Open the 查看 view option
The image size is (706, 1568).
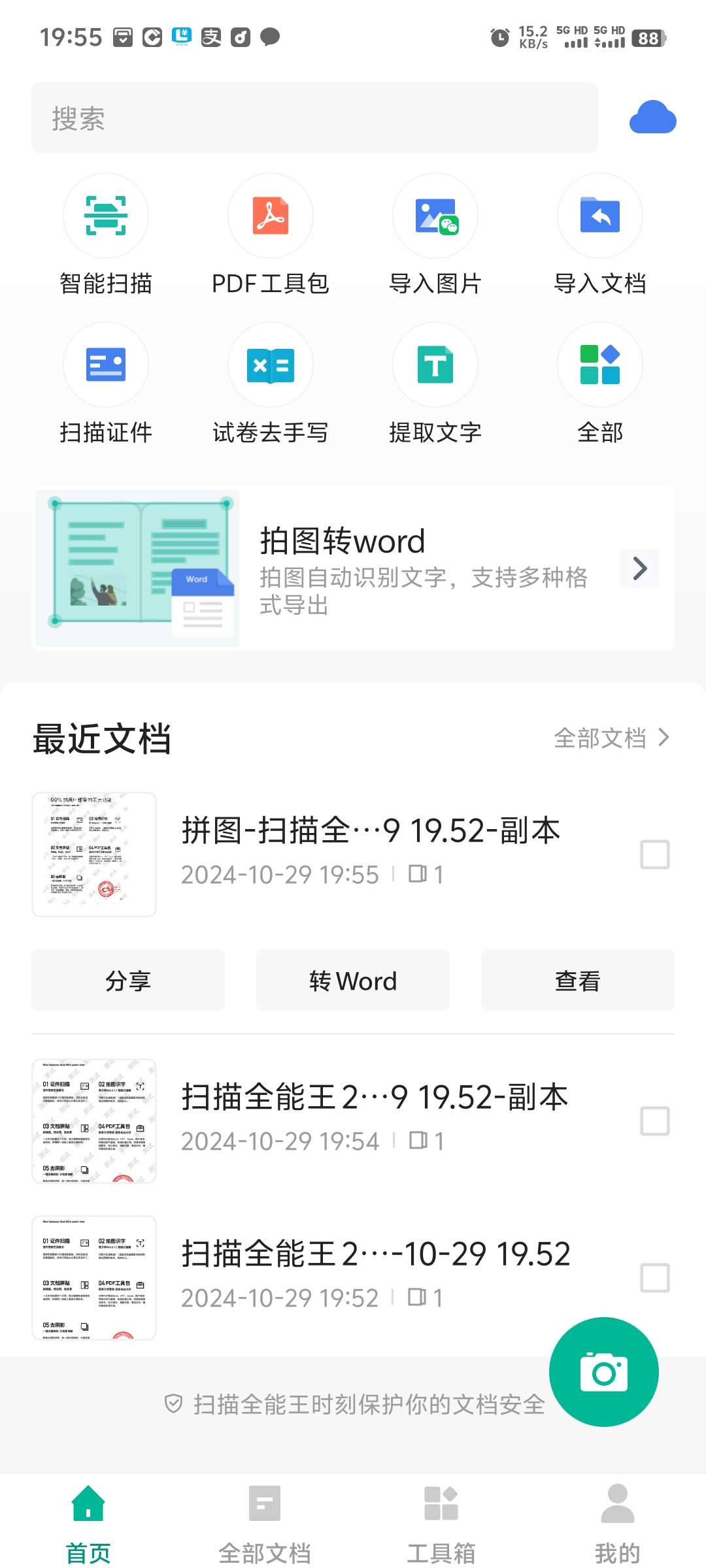click(577, 980)
